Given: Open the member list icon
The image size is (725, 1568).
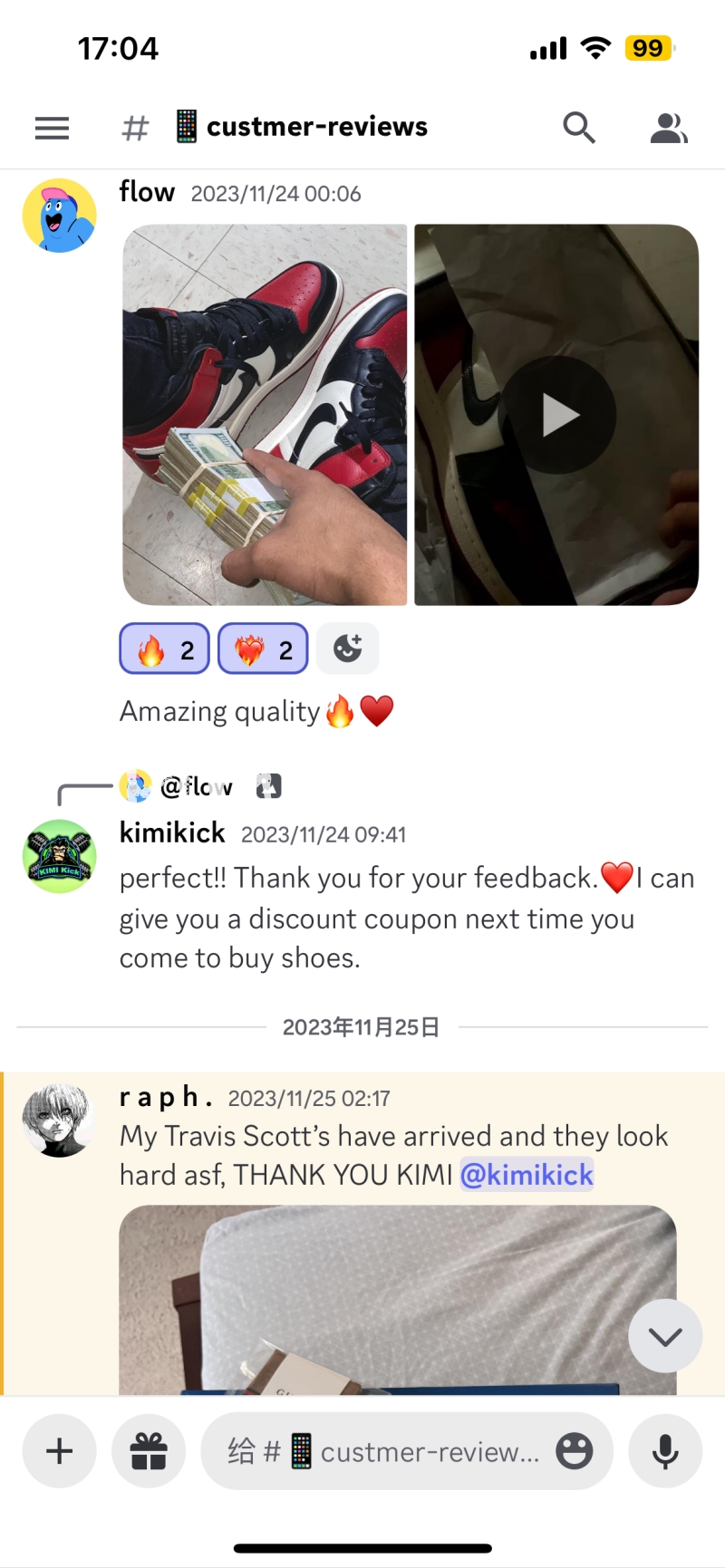Looking at the screenshot, I should pyautogui.click(x=669, y=128).
